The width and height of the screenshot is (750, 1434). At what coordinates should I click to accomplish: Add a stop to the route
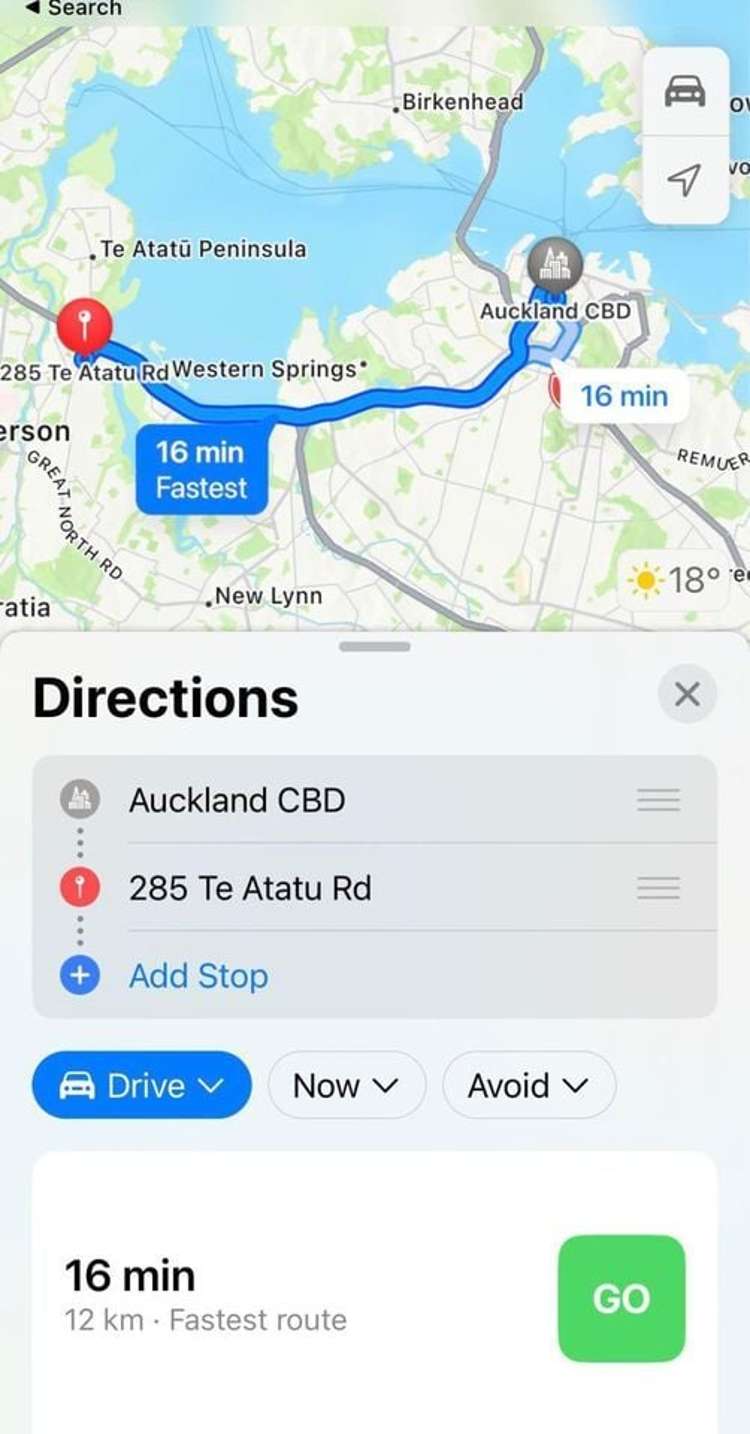tap(198, 975)
